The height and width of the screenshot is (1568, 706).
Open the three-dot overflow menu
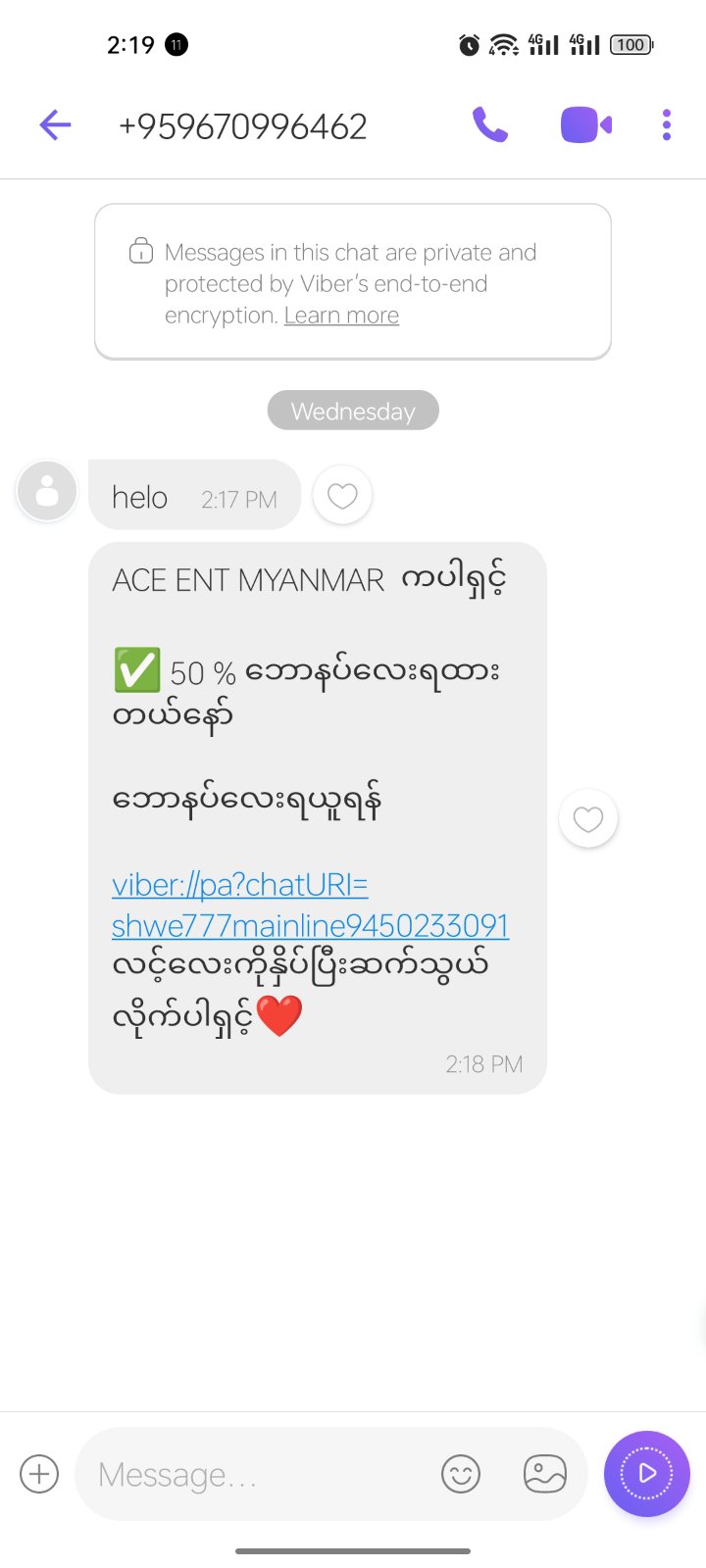tap(667, 125)
